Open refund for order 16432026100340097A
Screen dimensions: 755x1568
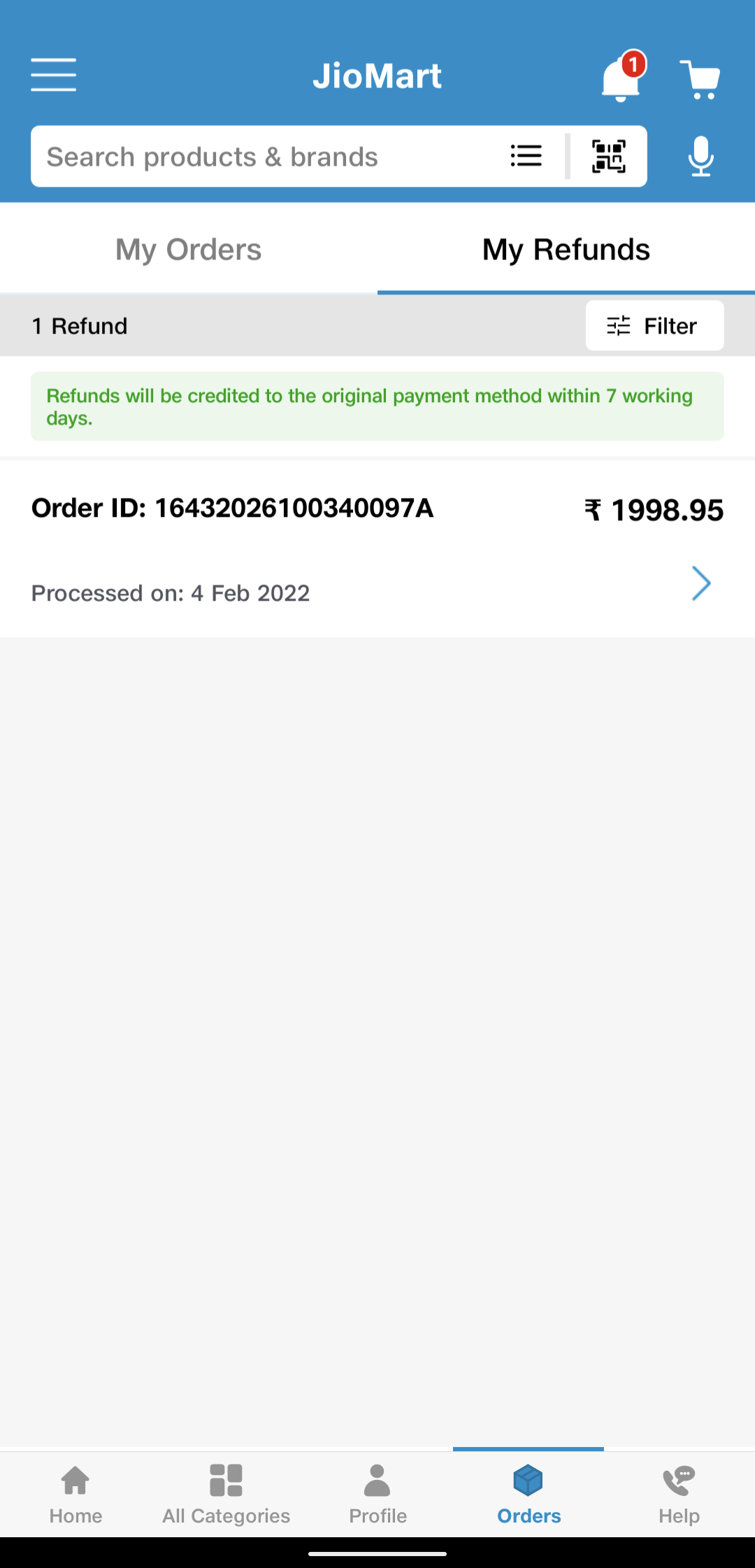377,549
